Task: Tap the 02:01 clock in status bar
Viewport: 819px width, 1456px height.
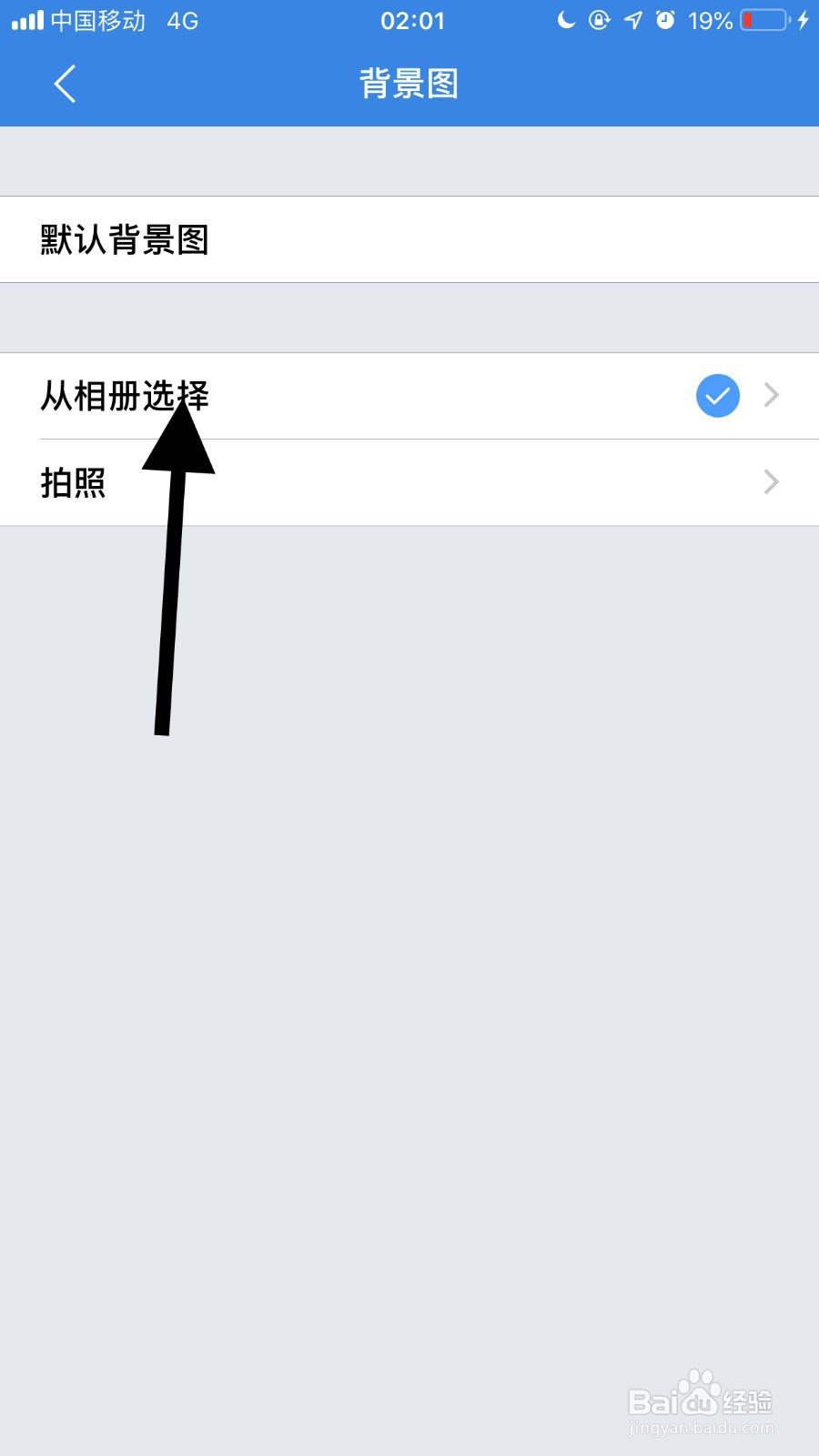Action: click(414, 20)
